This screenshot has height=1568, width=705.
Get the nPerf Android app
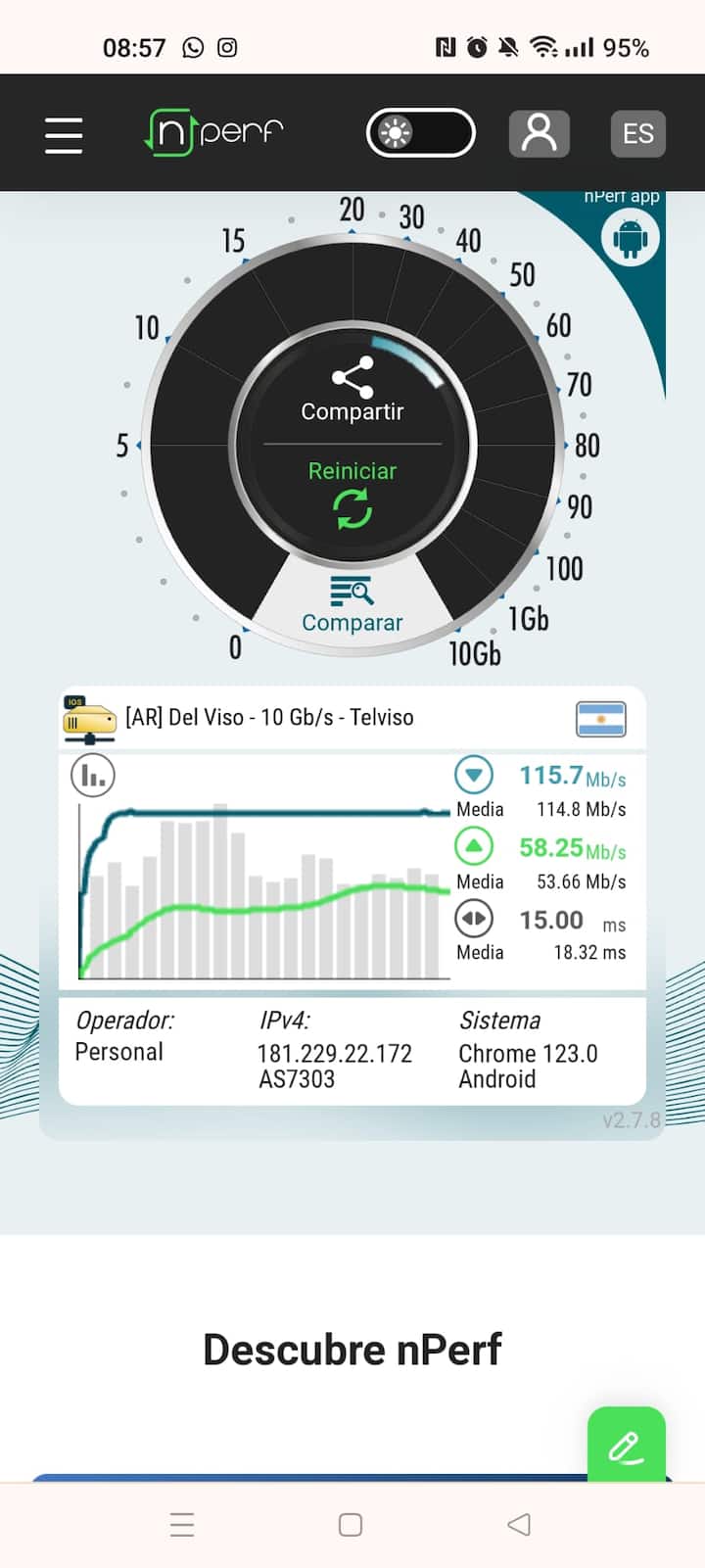click(x=631, y=238)
